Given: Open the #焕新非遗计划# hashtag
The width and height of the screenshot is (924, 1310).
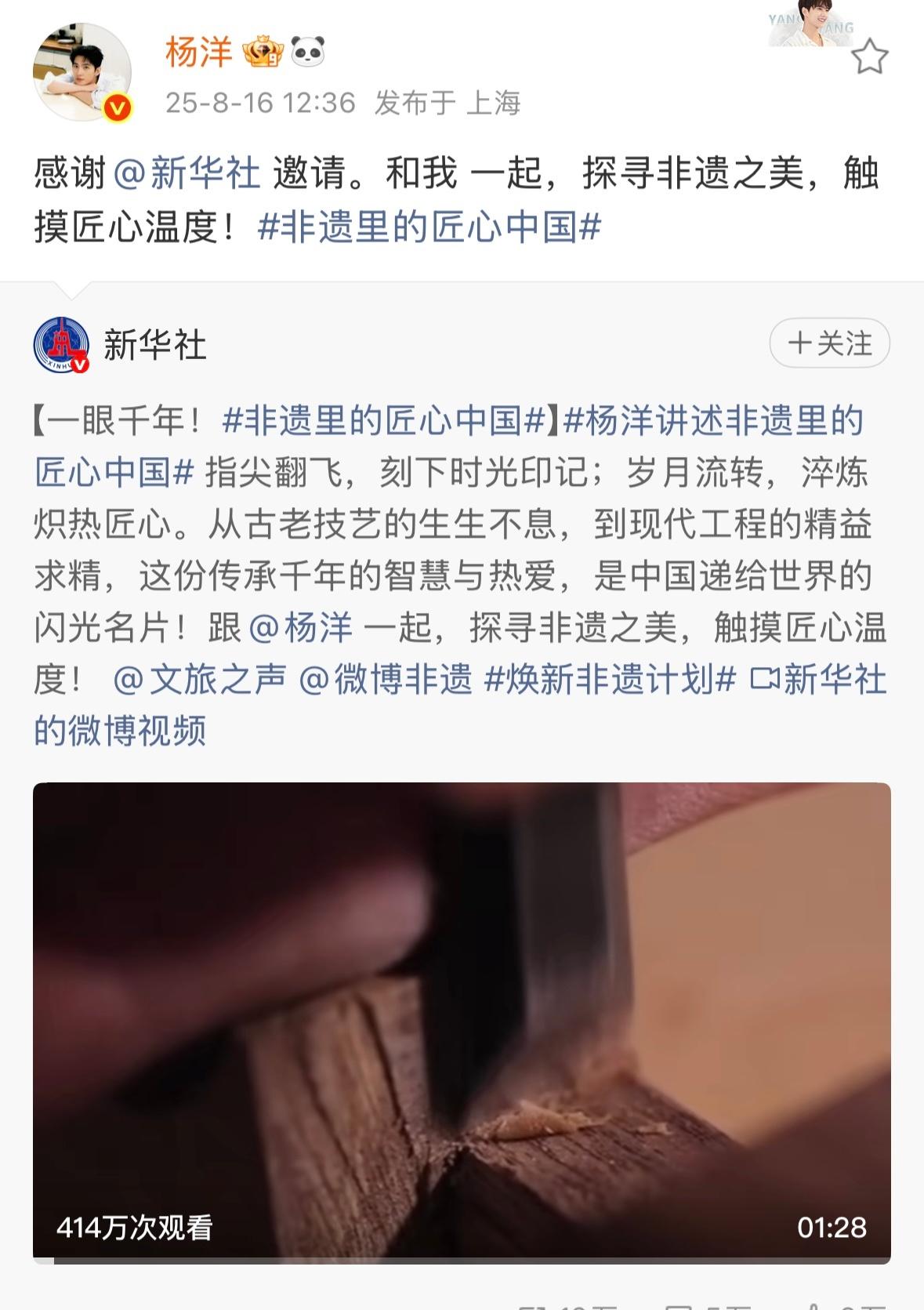Looking at the screenshot, I should point(610,679).
